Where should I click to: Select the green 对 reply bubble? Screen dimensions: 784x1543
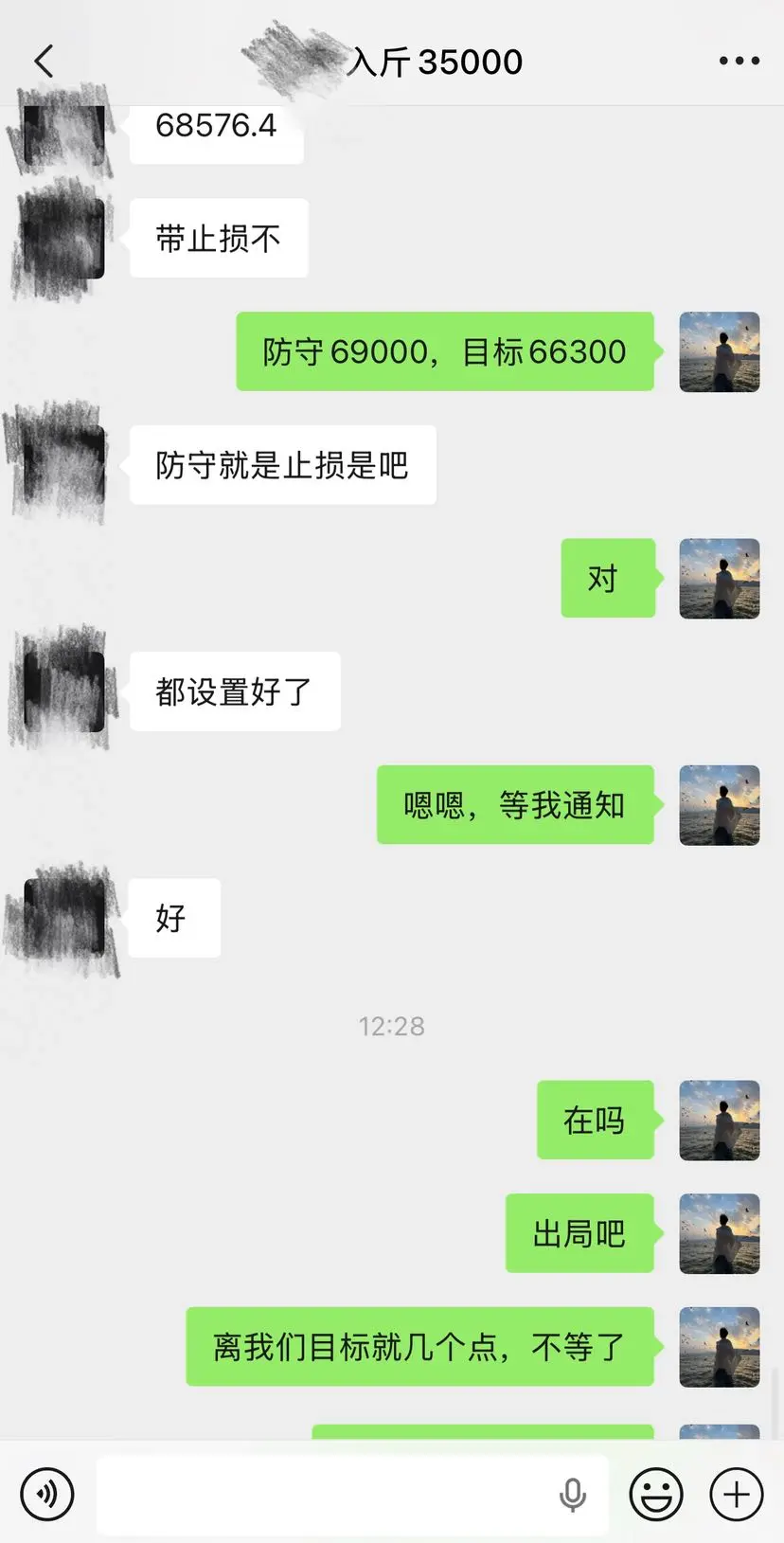(x=608, y=579)
